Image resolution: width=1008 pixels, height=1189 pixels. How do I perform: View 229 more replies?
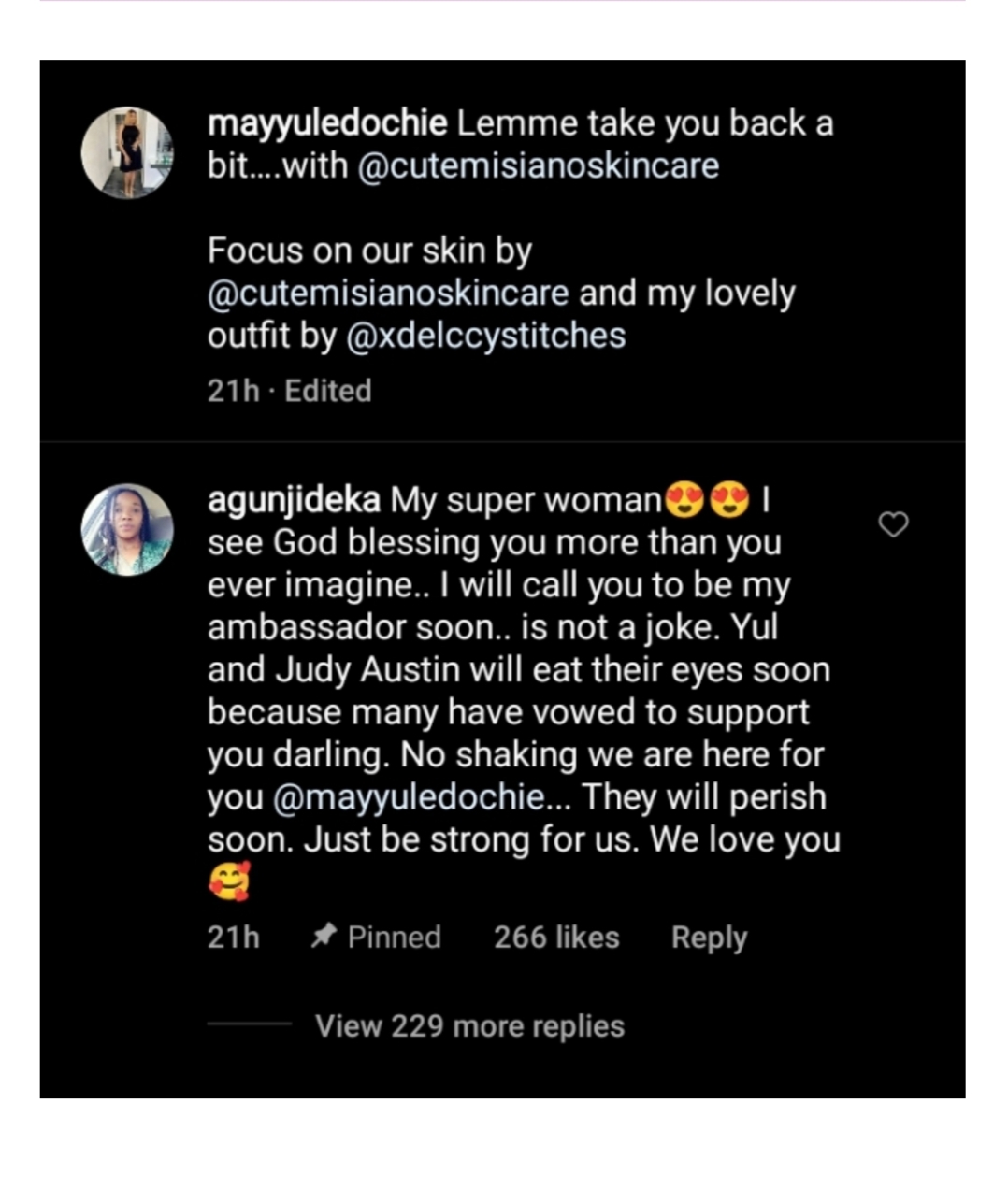469,1026
